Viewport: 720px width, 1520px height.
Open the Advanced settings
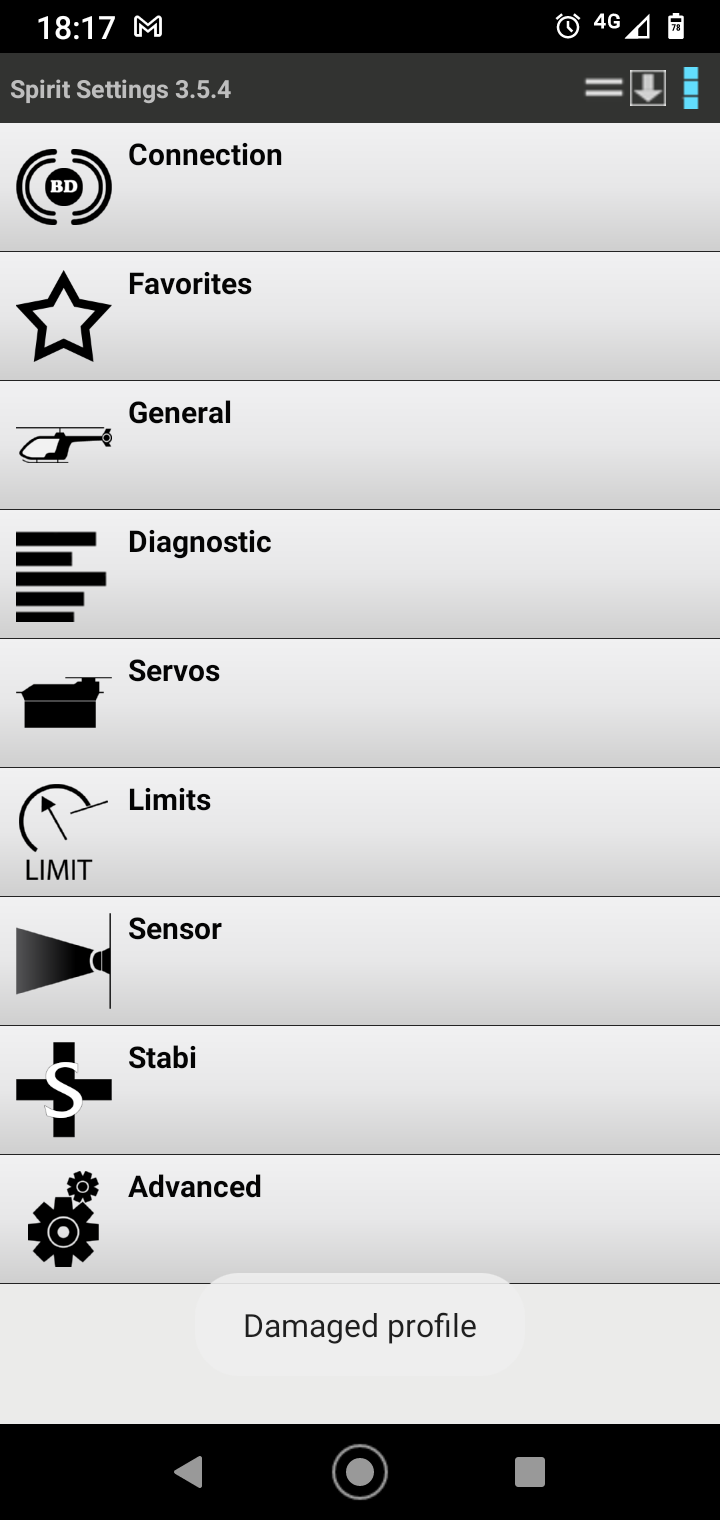(x=360, y=1219)
